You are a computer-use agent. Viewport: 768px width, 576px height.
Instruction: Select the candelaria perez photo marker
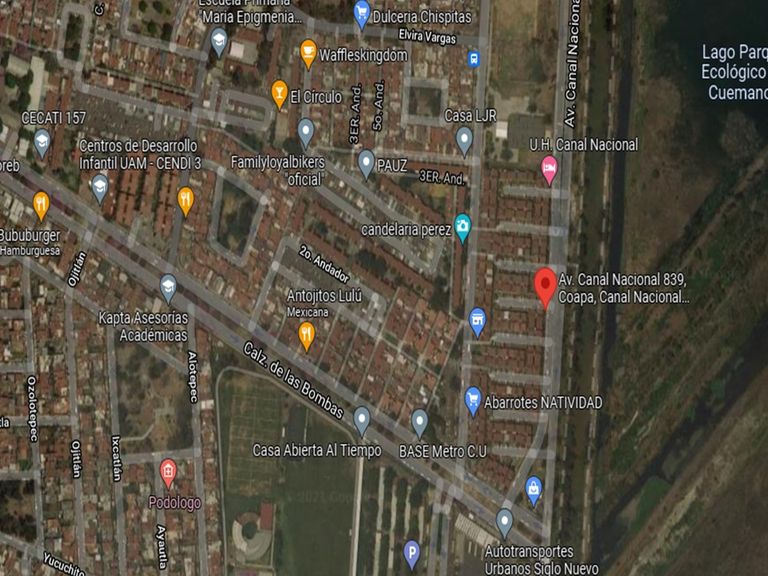click(x=463, y=228)
